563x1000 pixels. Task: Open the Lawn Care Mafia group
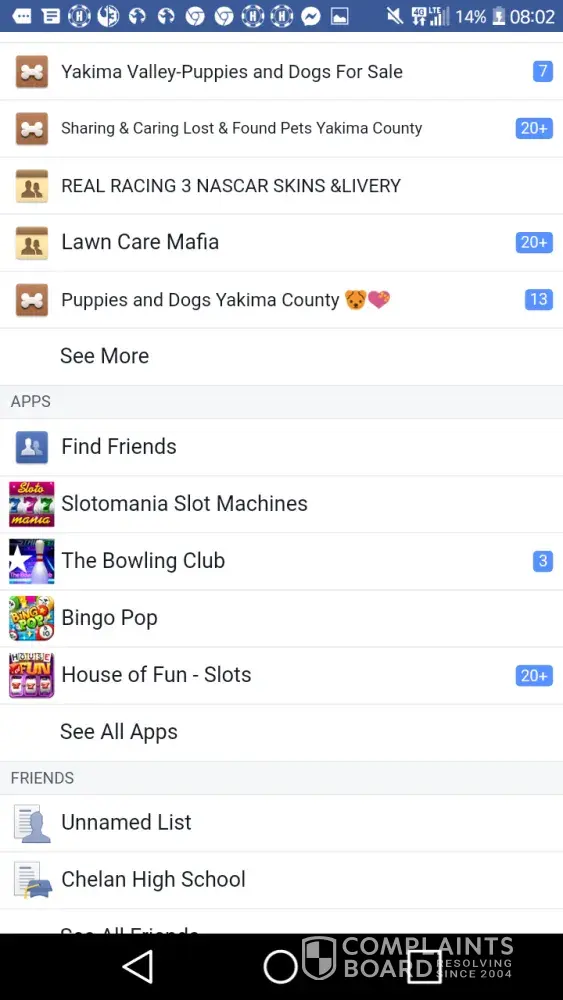(x=281, y=242)
